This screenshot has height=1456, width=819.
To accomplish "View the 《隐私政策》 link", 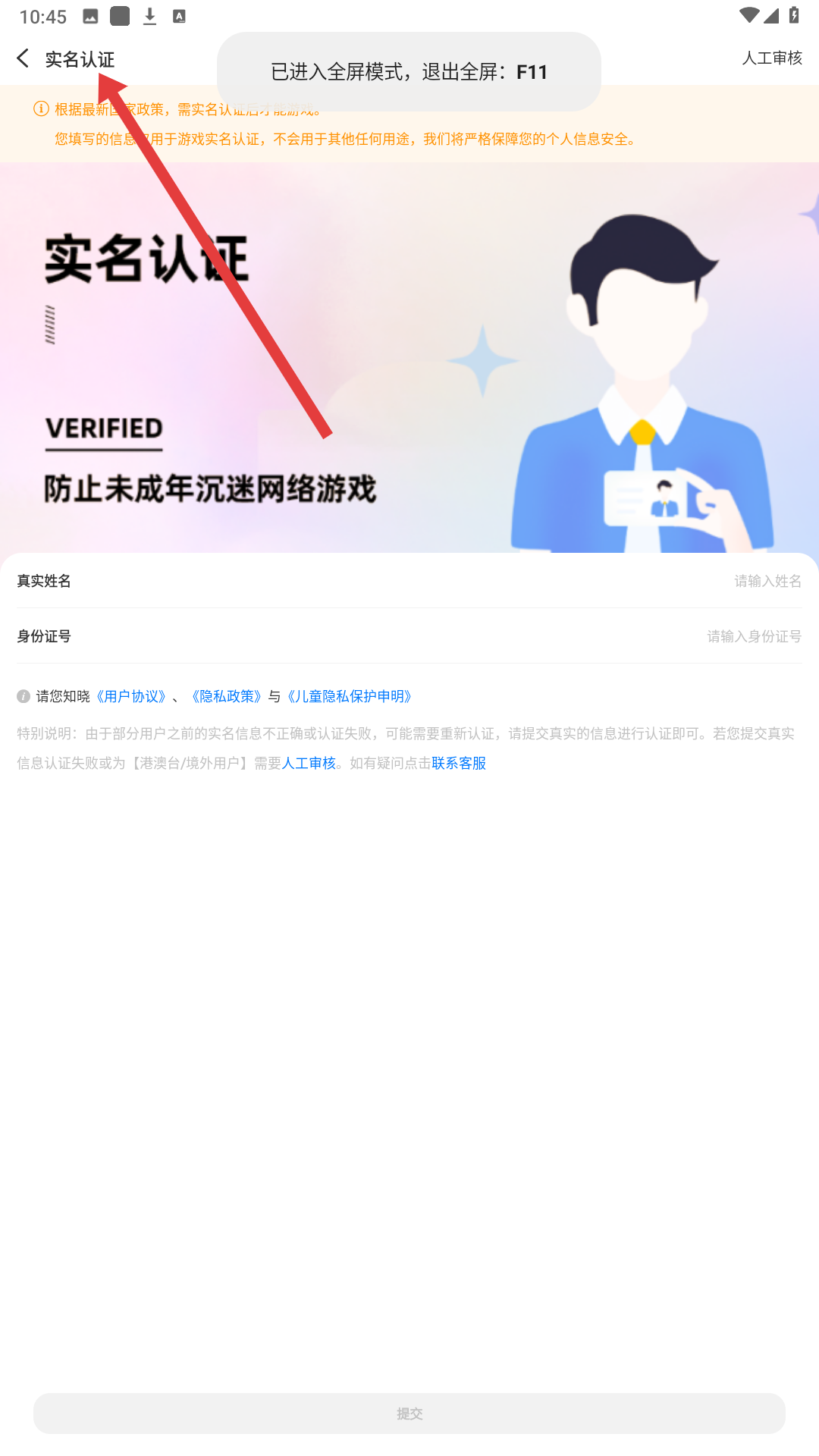I will tap(226, 696).
